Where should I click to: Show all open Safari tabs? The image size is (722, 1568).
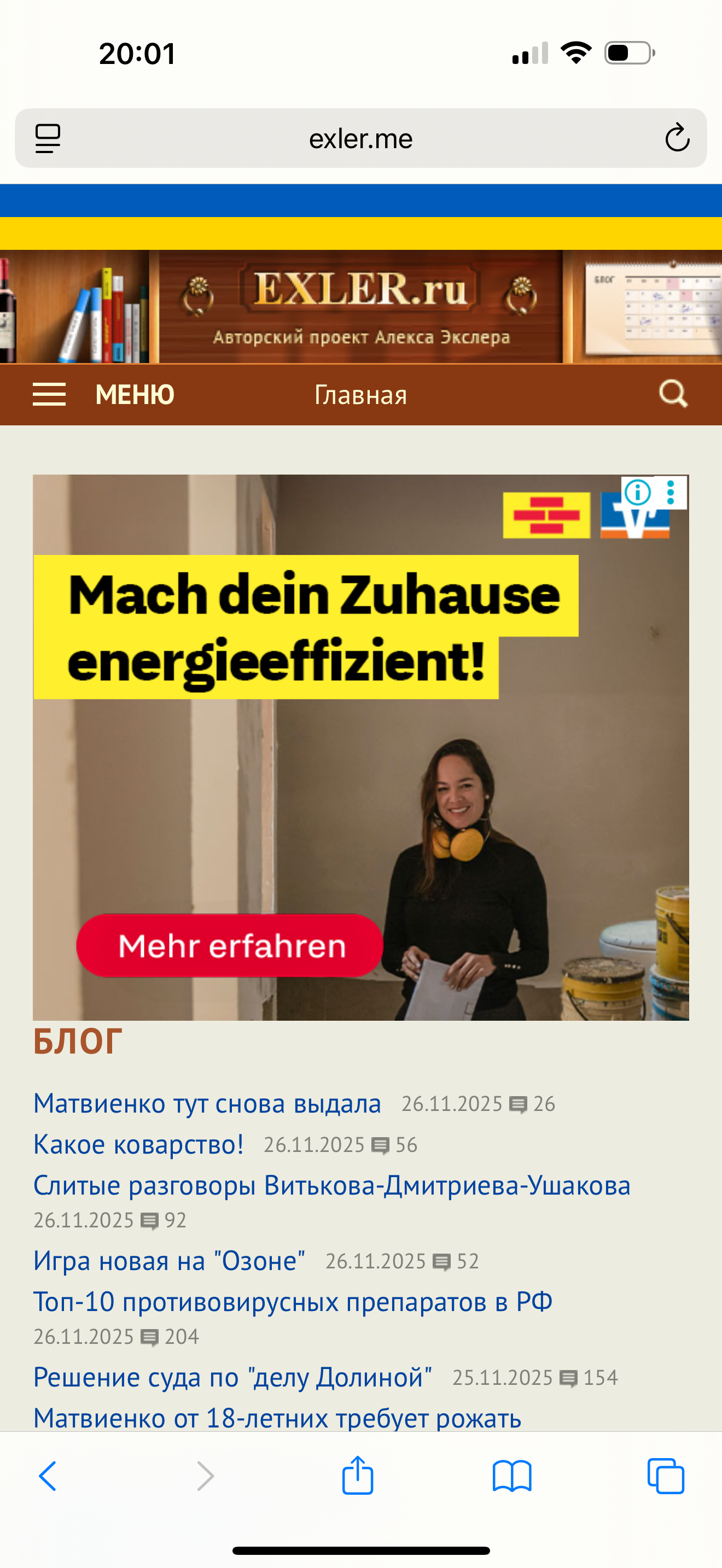tap(665, 1476)
